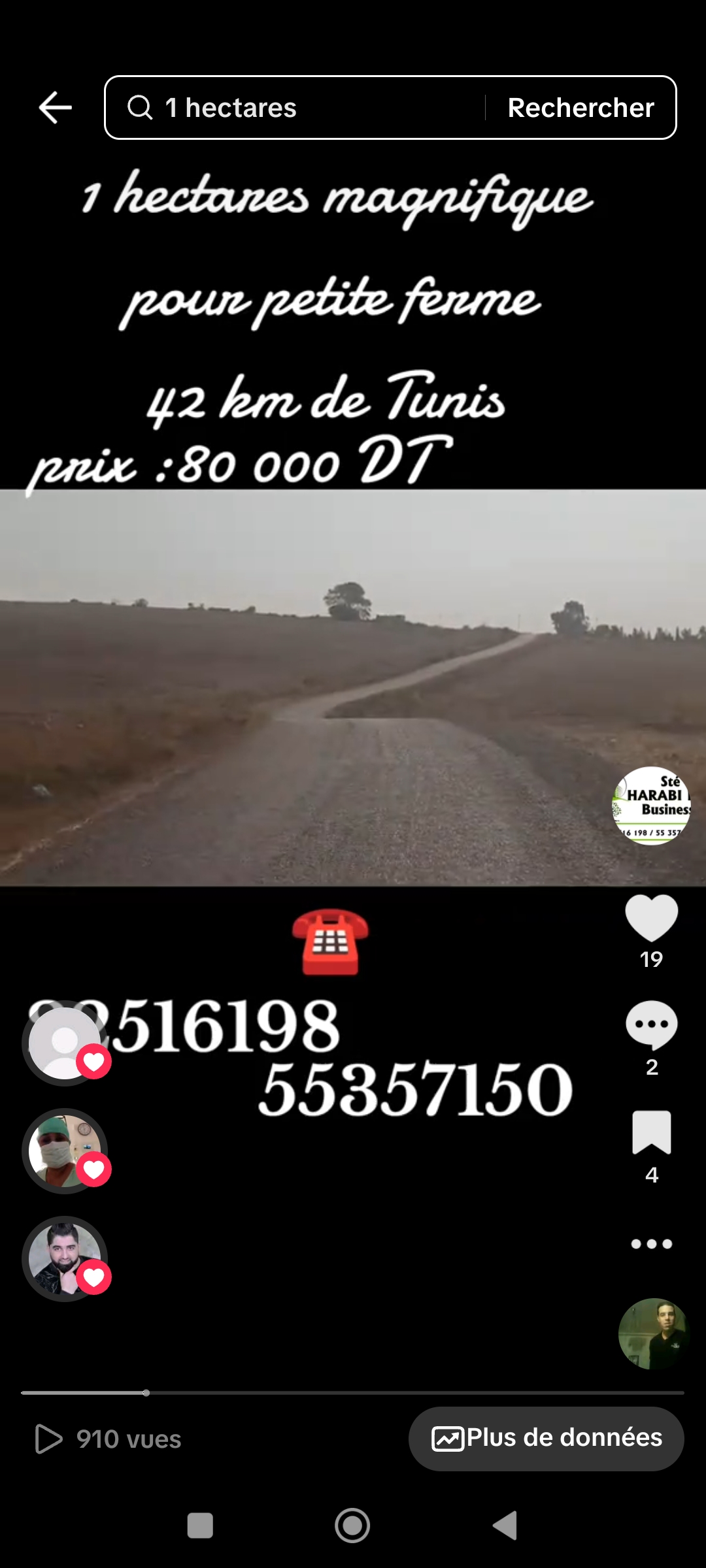706x1568 pixels.
Task: Open the comments bubble
Action: pyautogui.click(x=651, y=1026)
